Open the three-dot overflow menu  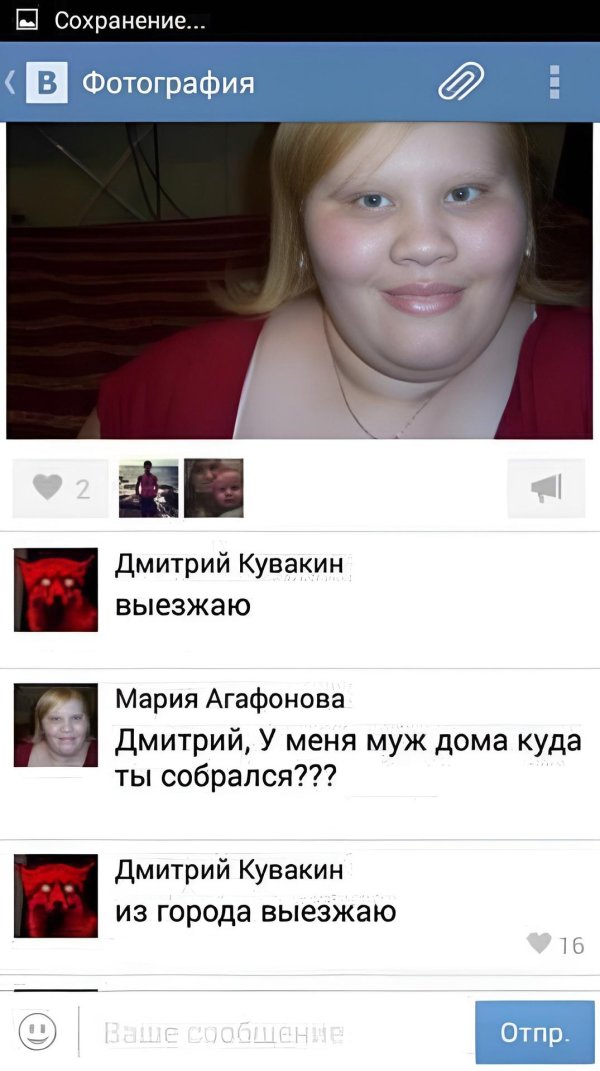tap(554, 82)
